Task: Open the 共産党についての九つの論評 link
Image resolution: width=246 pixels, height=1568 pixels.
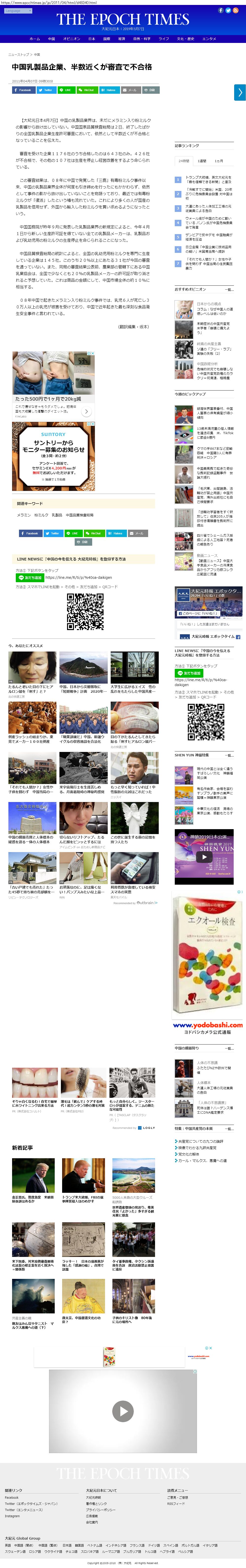Action: (x=200, y=1141)
